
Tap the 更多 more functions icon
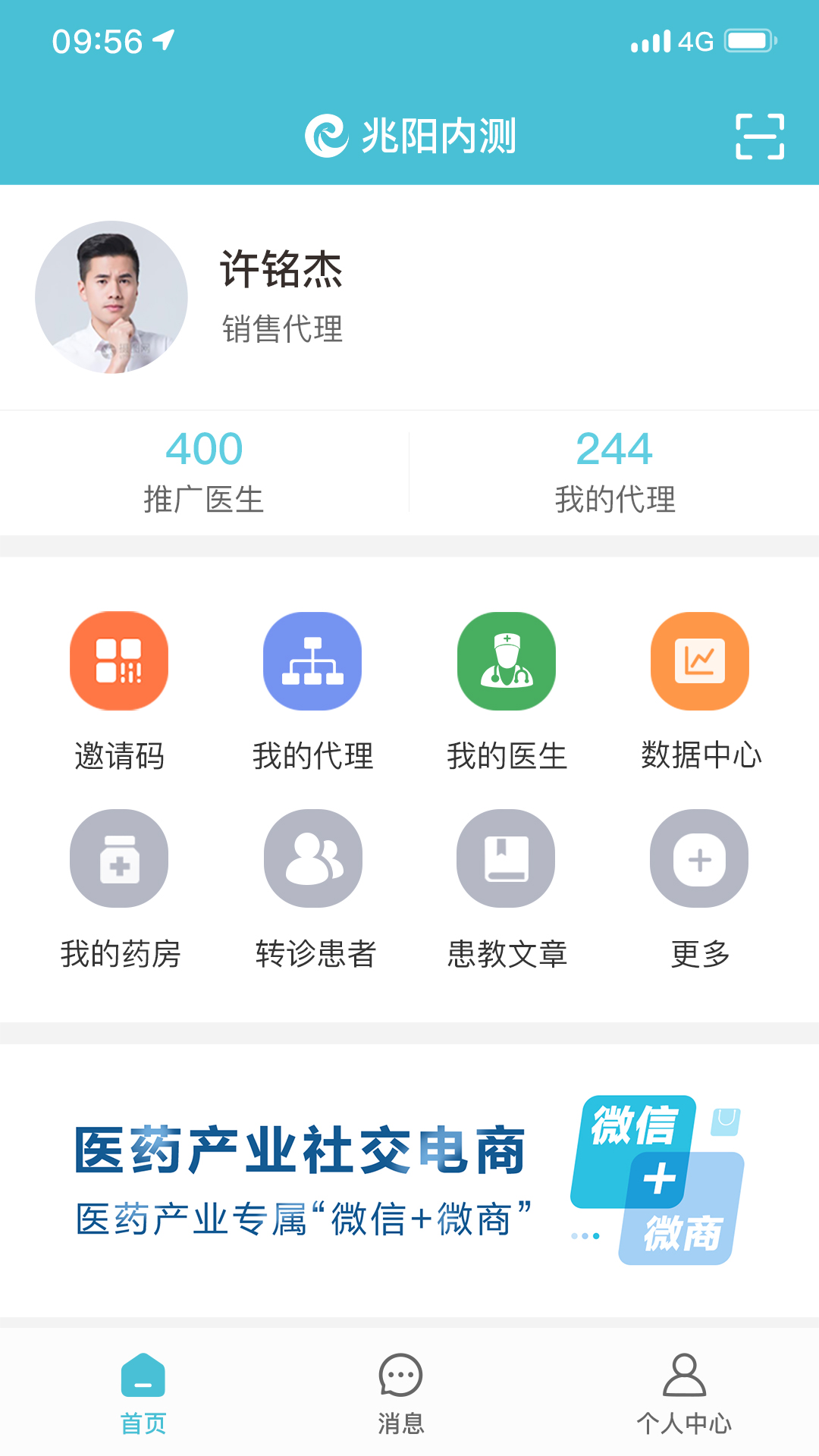pyautogui.click(x=699, y=858)
